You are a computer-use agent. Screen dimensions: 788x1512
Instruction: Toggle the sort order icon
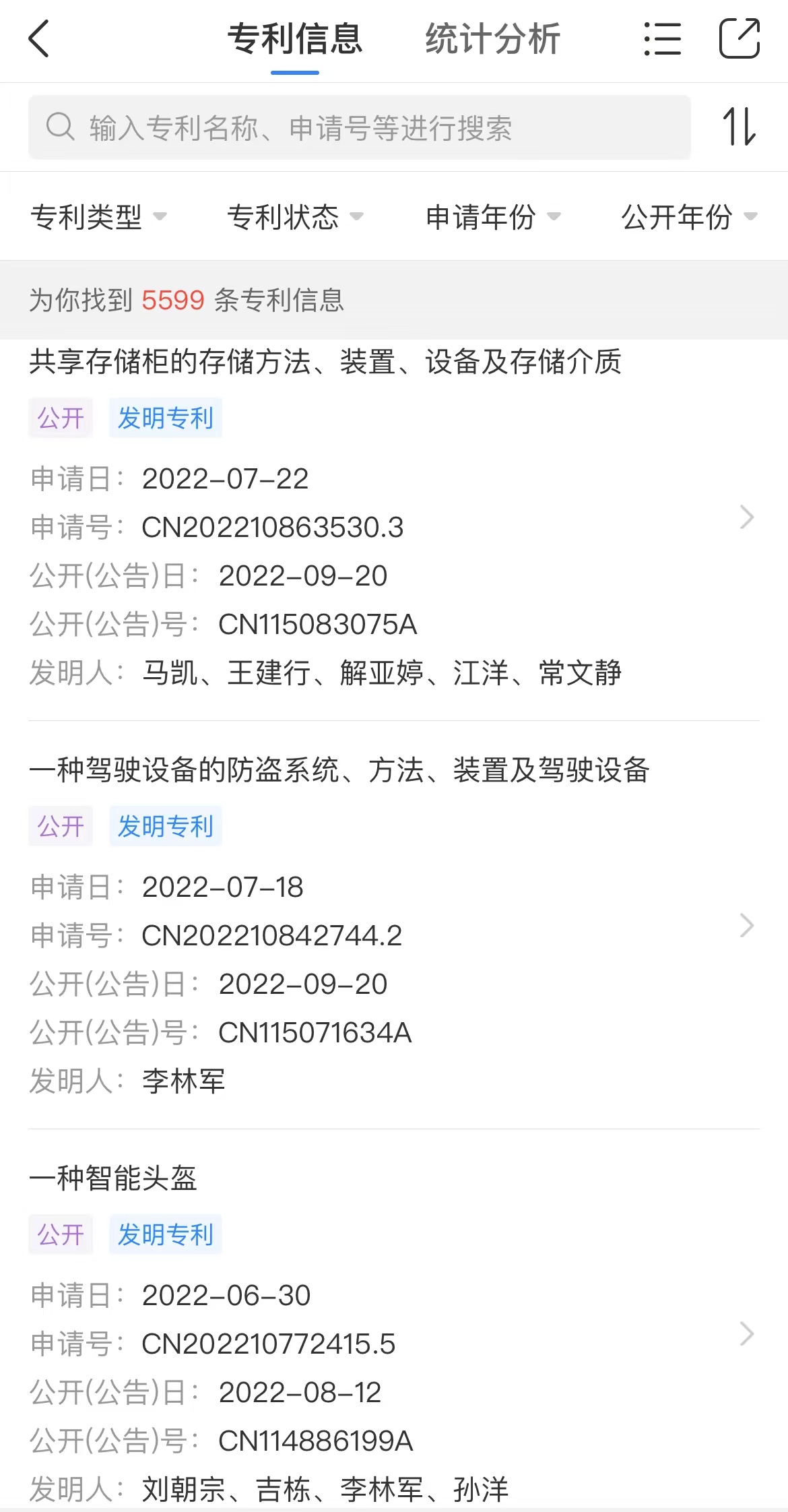coord(739,127)
